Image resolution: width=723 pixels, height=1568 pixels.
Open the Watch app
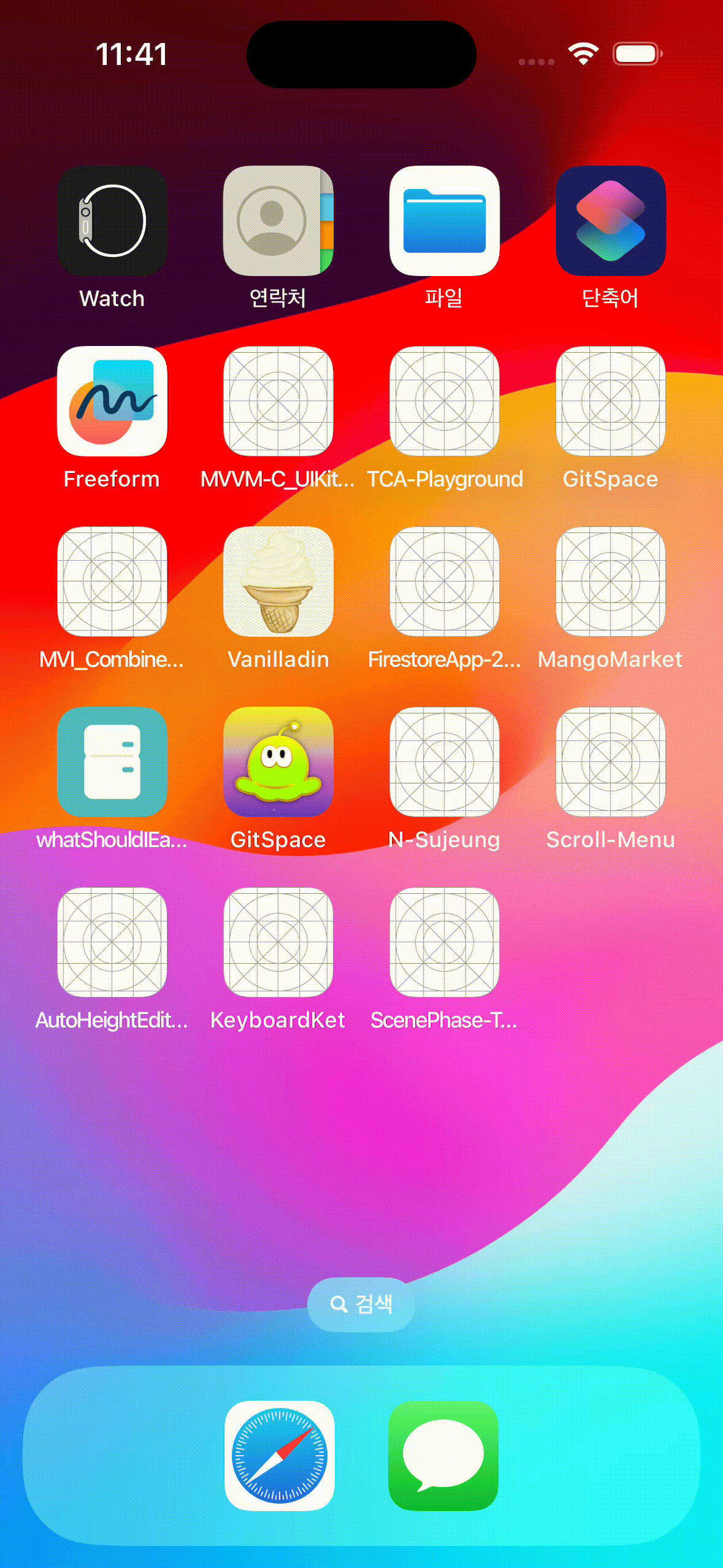click(x=112, y=221)
